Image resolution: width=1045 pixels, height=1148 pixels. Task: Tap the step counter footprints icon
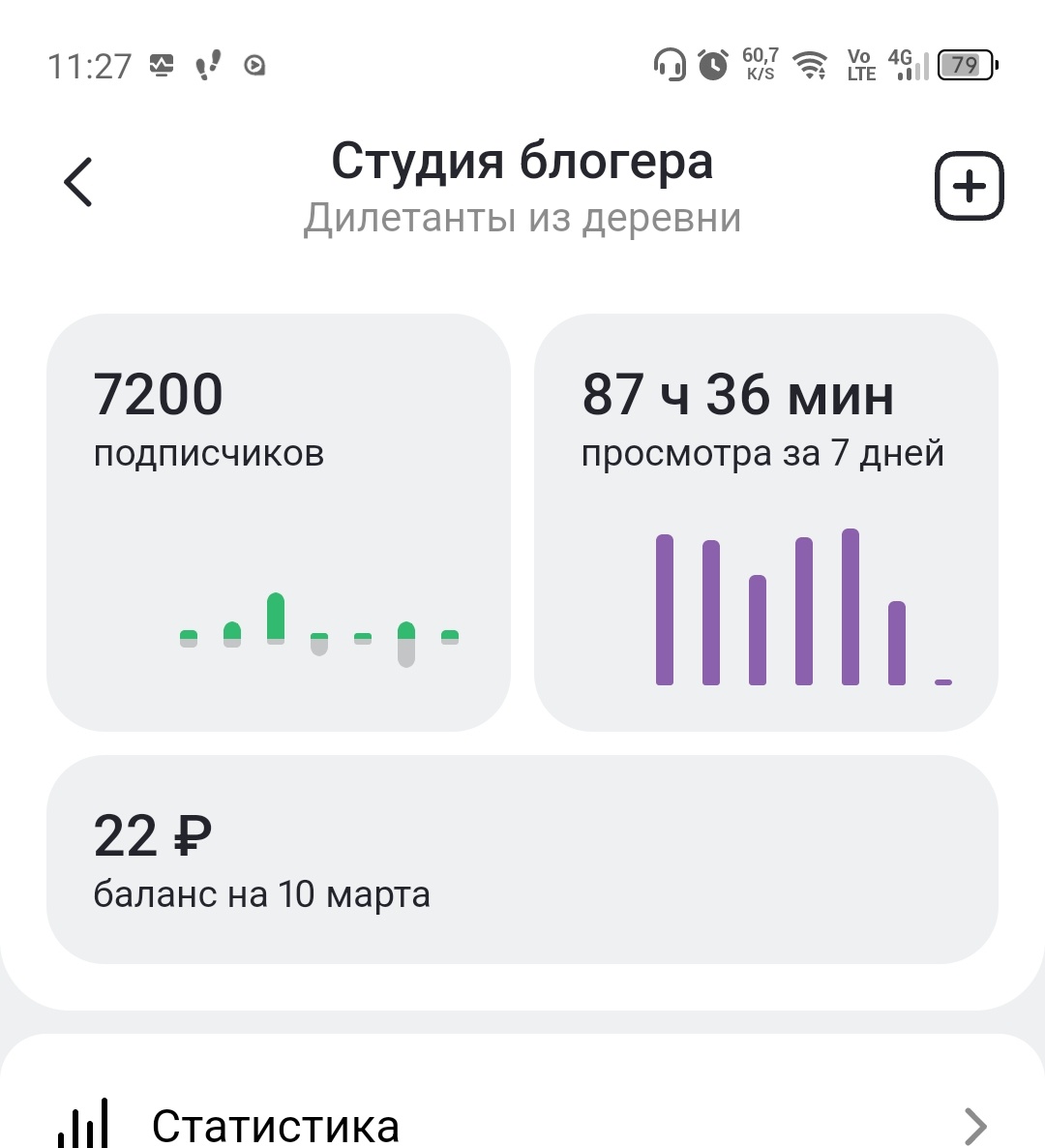208,64
